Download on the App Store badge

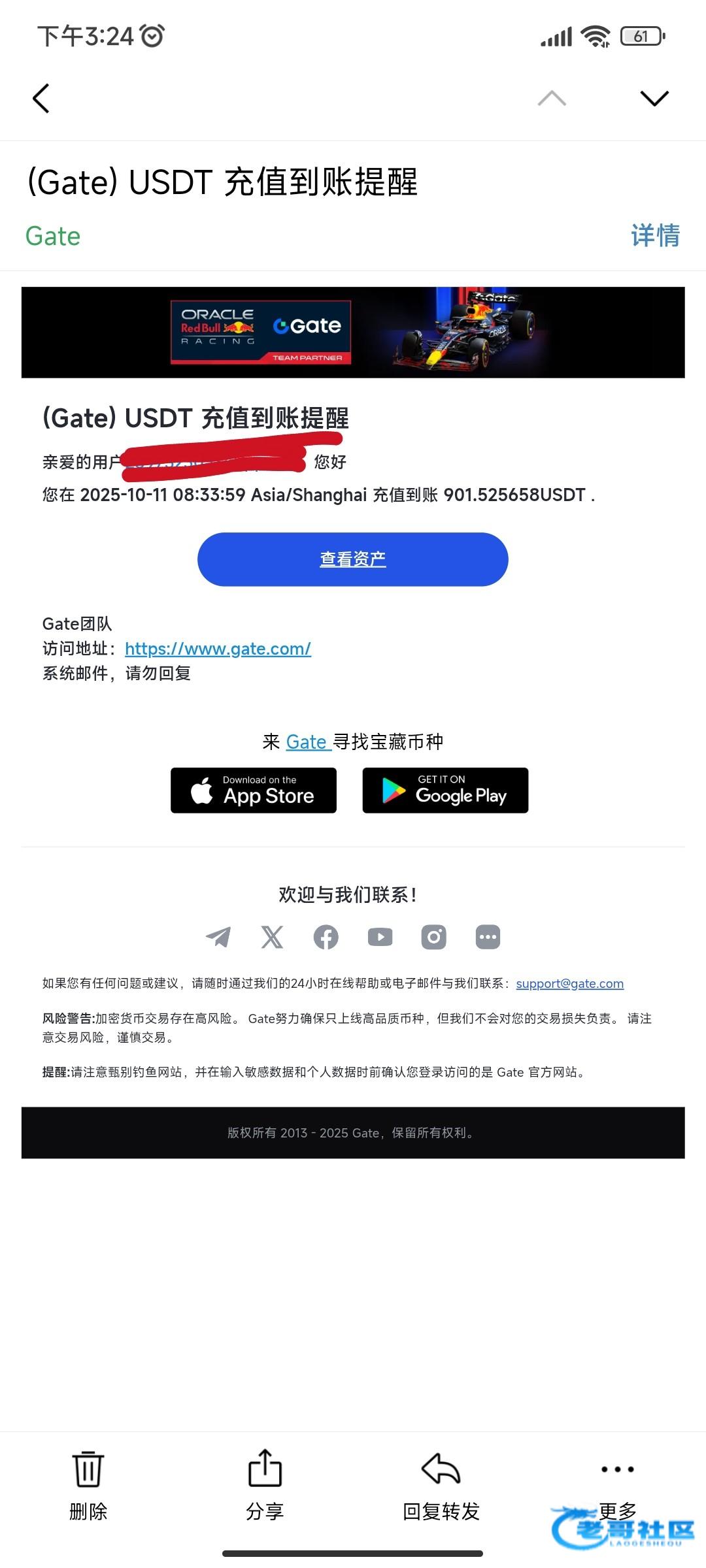(254, 791)
